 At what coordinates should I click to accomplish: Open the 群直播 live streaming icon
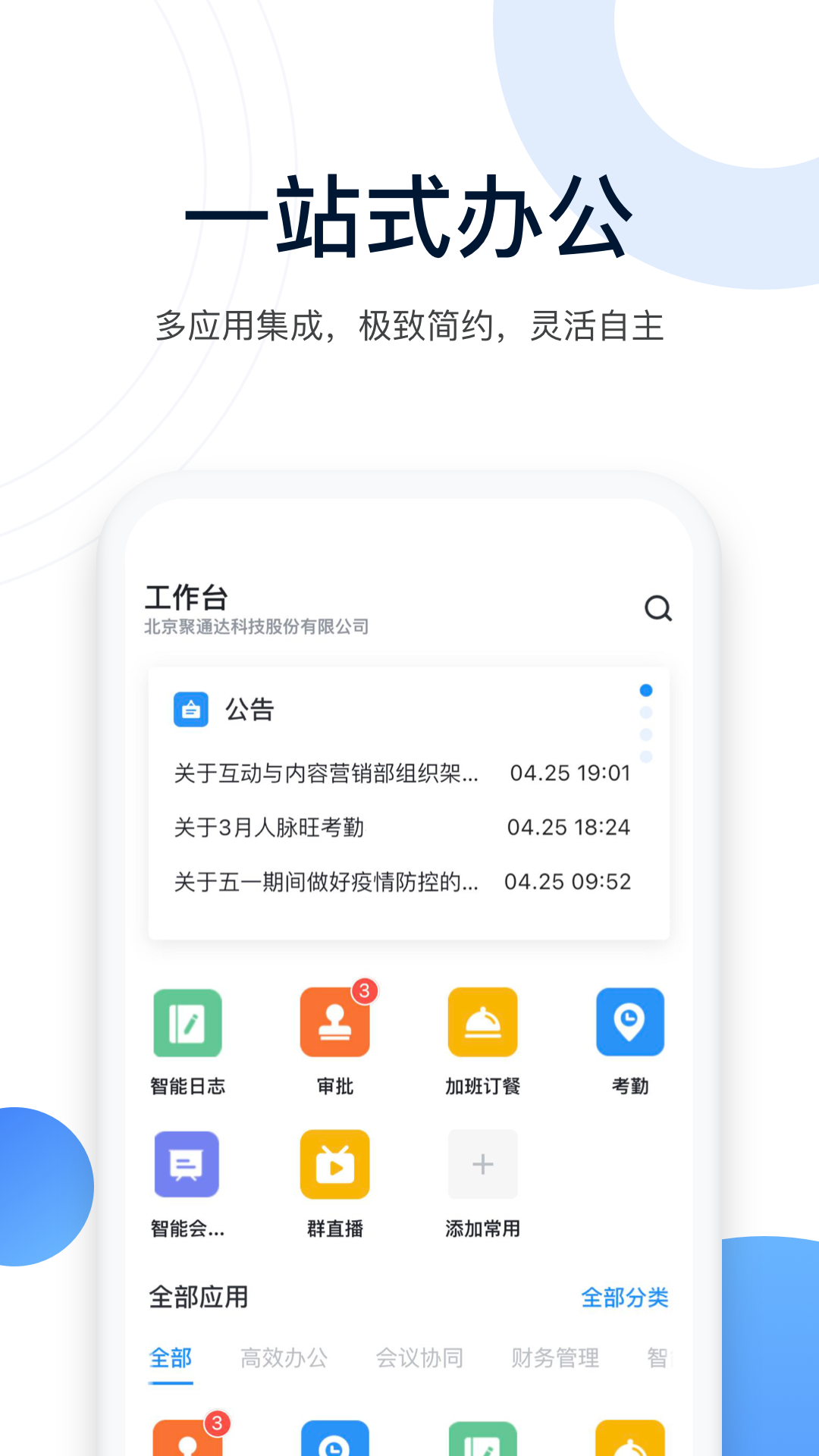(335, 1164)
